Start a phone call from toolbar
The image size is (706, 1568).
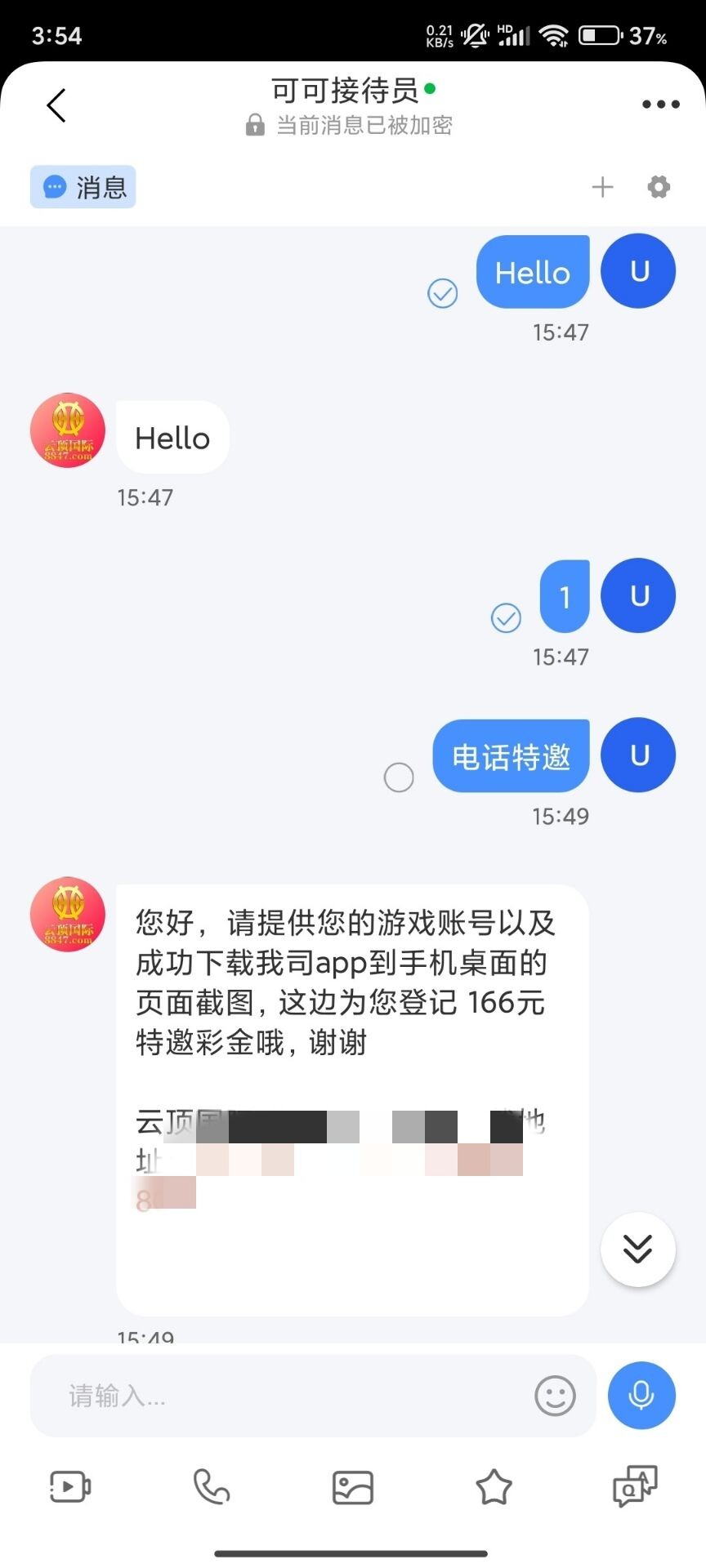(212, 1486)
